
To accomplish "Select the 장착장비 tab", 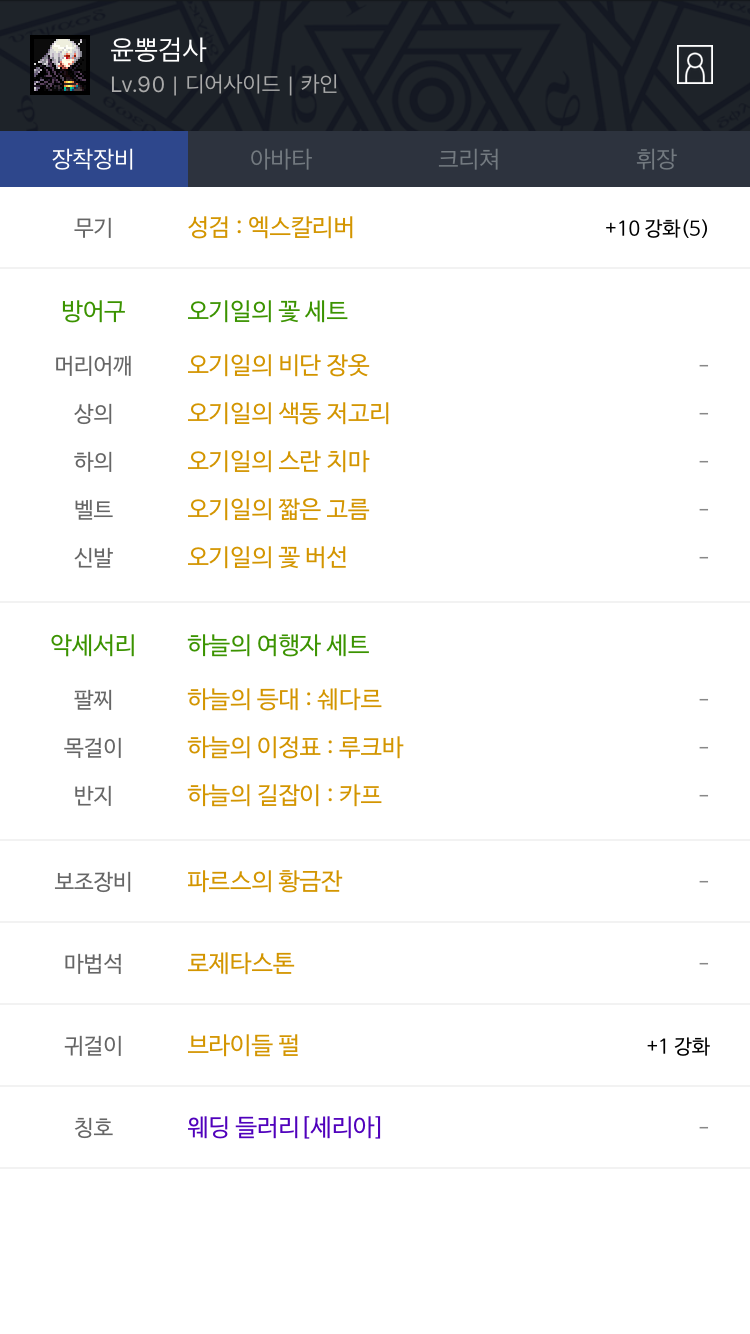I will point(94,159).
